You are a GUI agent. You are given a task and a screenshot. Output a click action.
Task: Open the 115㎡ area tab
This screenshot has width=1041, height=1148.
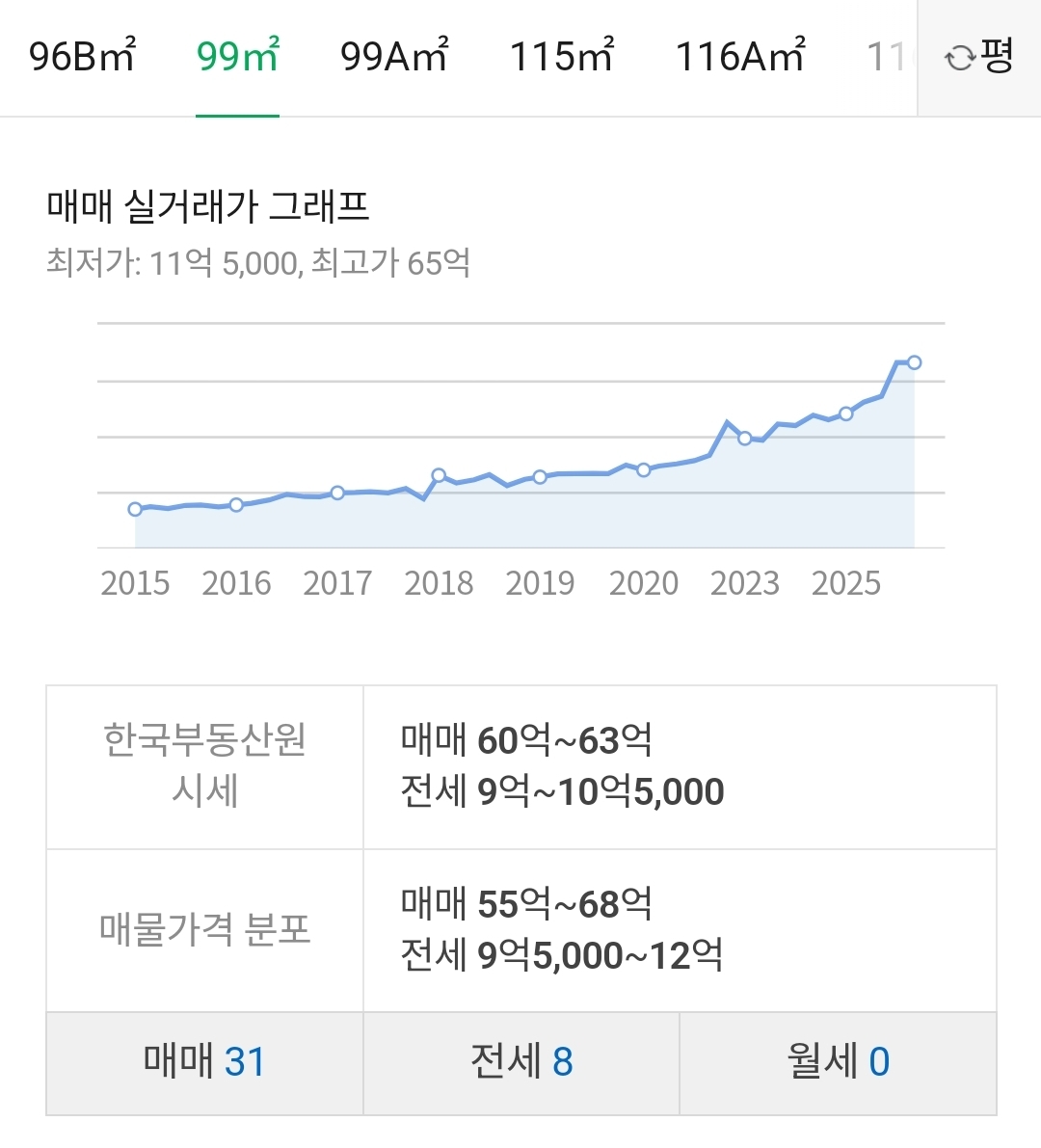[x=561, y=57]
